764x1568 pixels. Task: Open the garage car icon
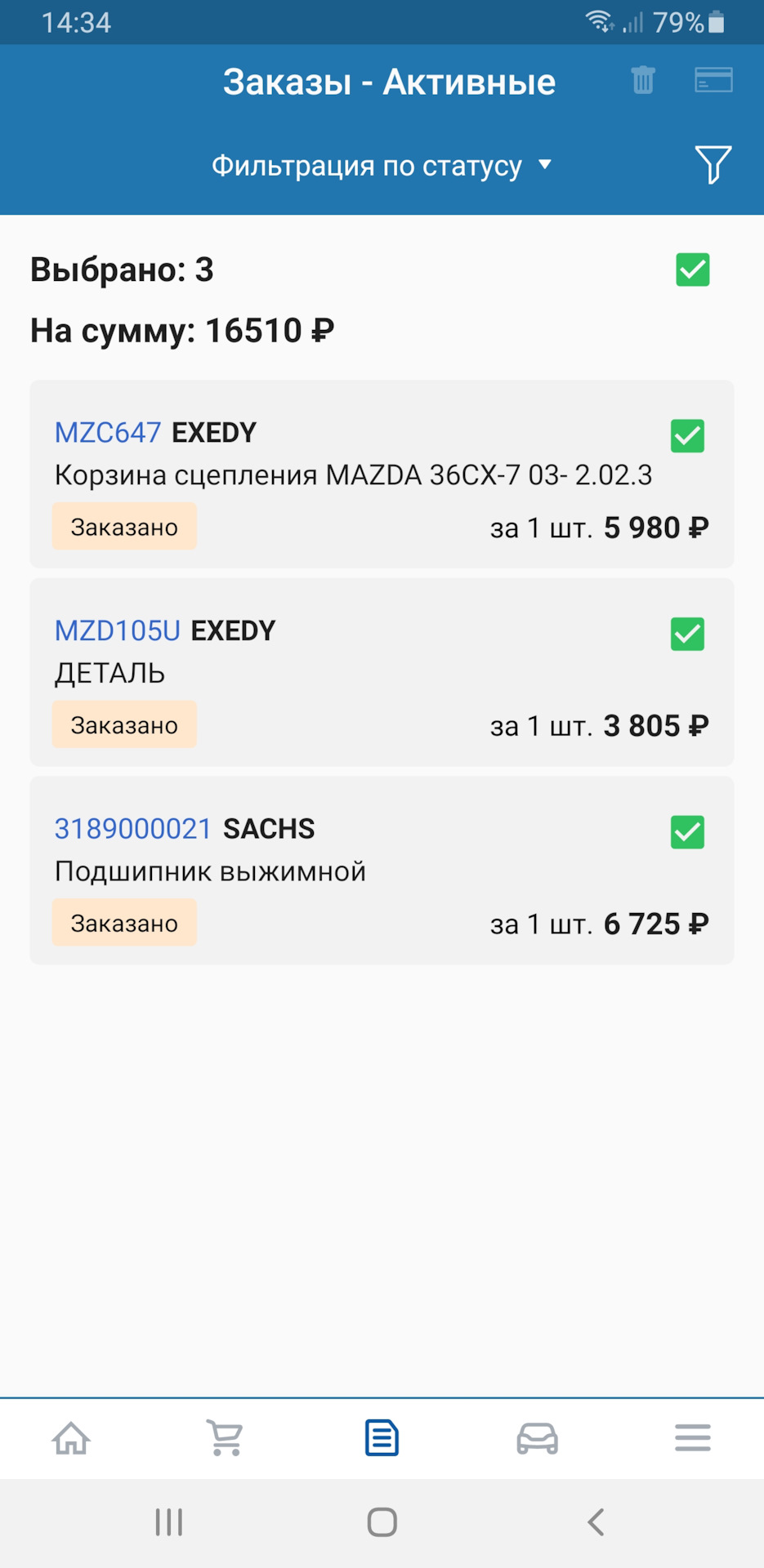[536, 1439]
